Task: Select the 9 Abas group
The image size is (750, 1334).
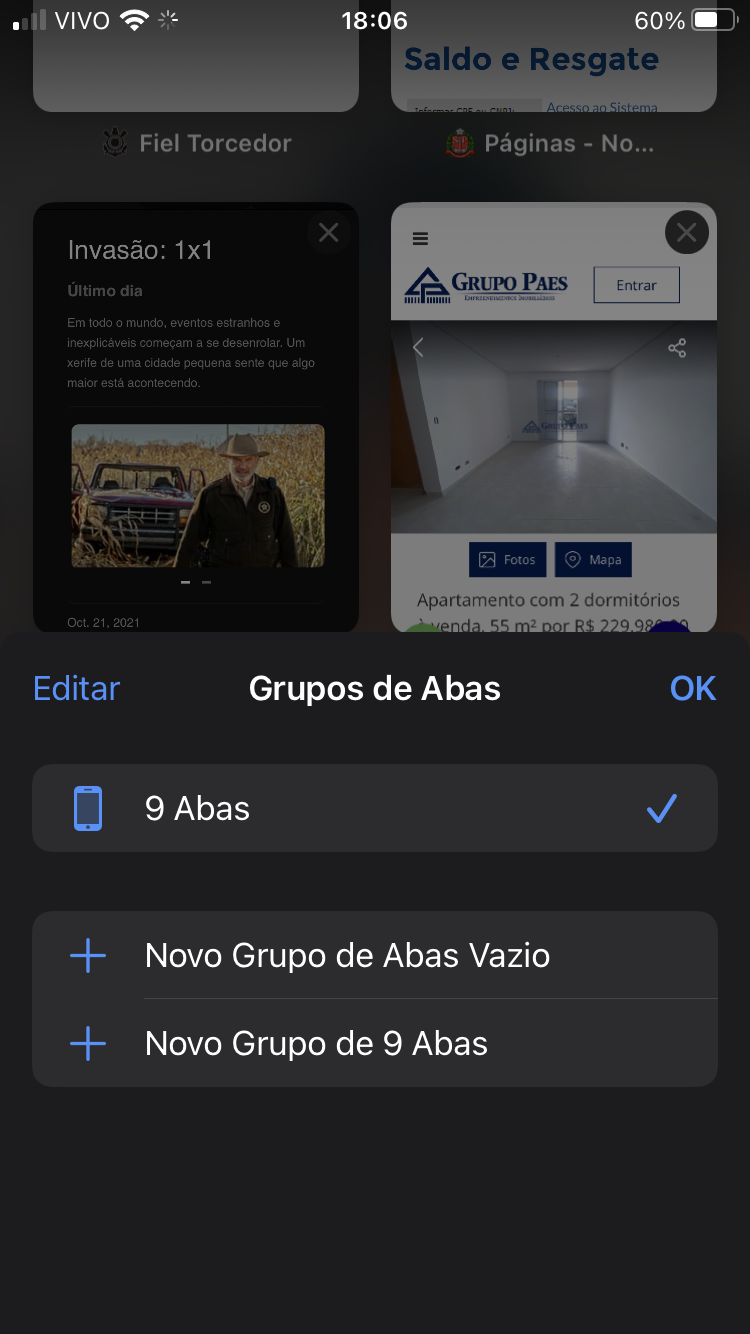Action: pos(374,808)
